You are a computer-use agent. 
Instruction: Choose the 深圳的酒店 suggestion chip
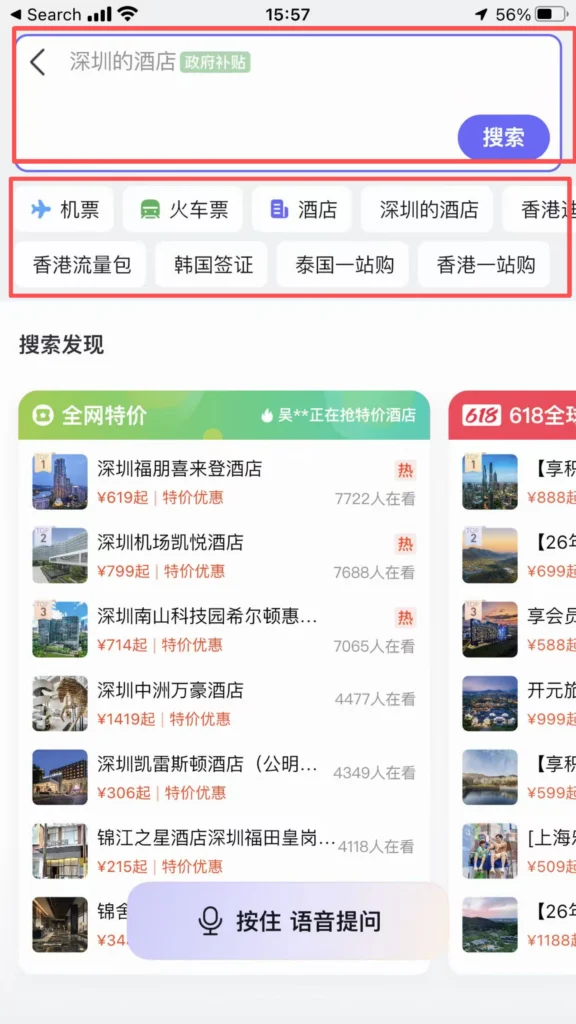click(427, 210)
